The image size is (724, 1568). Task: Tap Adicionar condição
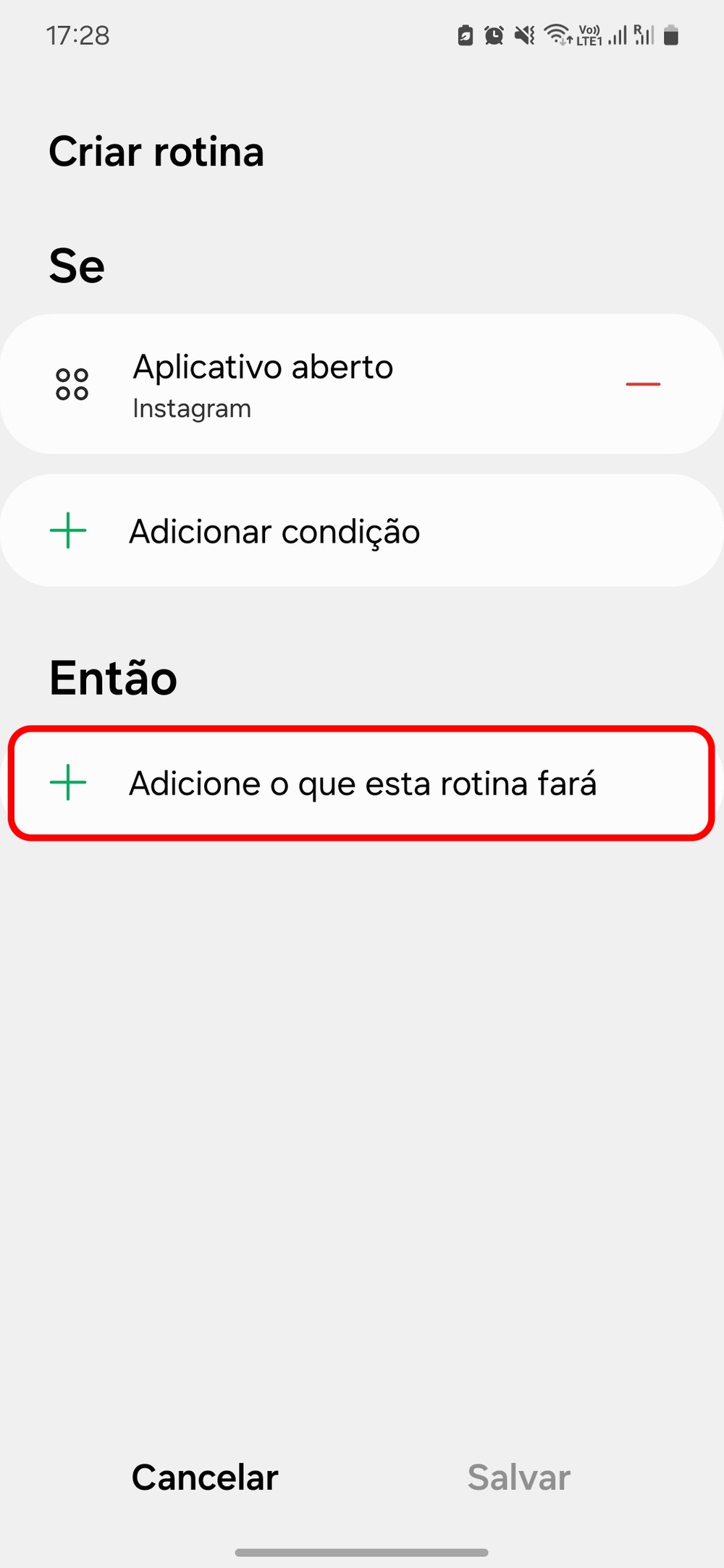click(274, 532)
